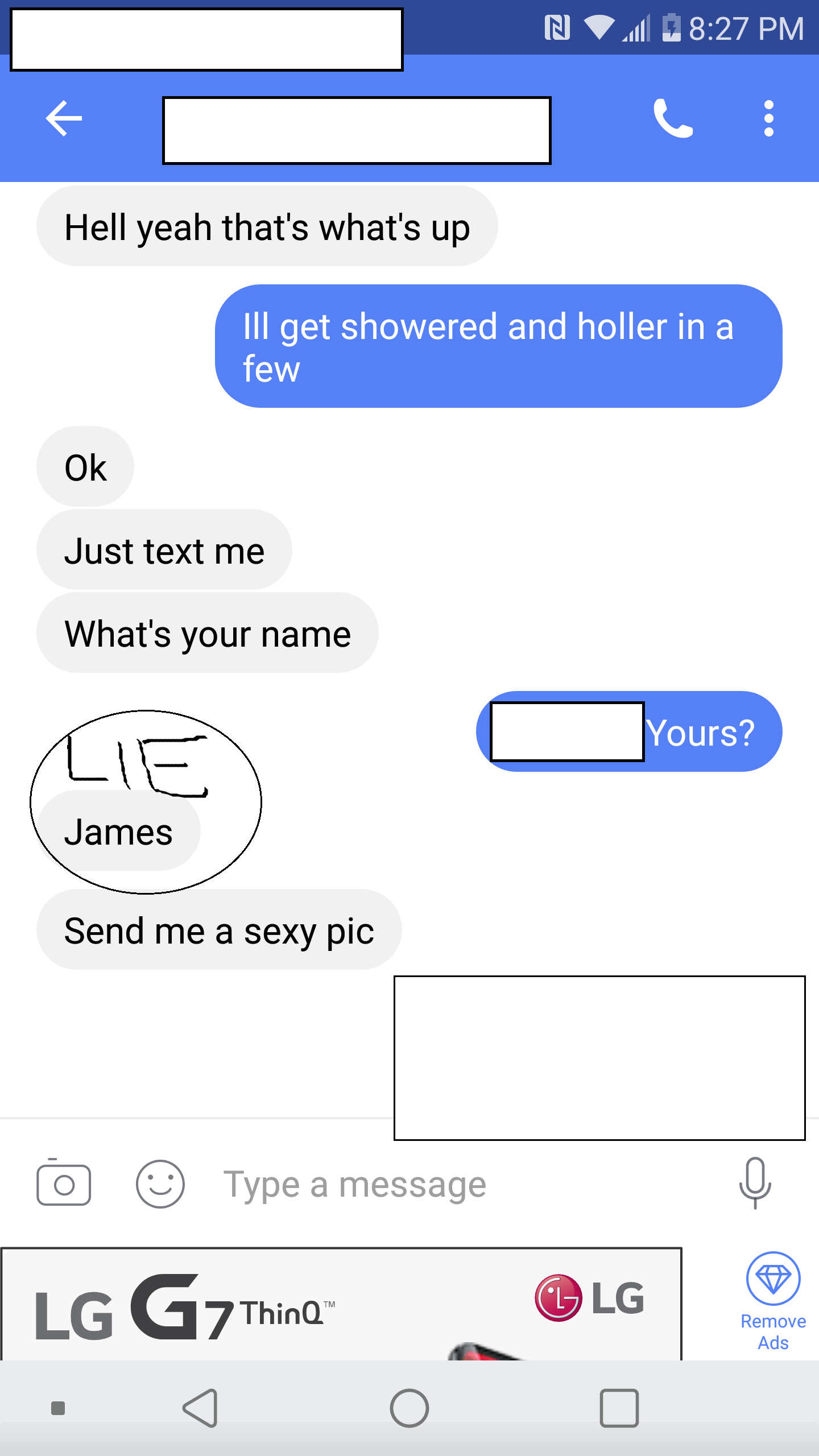This screenshot has height=1456, width=819.
Task: Open recent apps from the navigation bar
Action: tap(619, 1408)
